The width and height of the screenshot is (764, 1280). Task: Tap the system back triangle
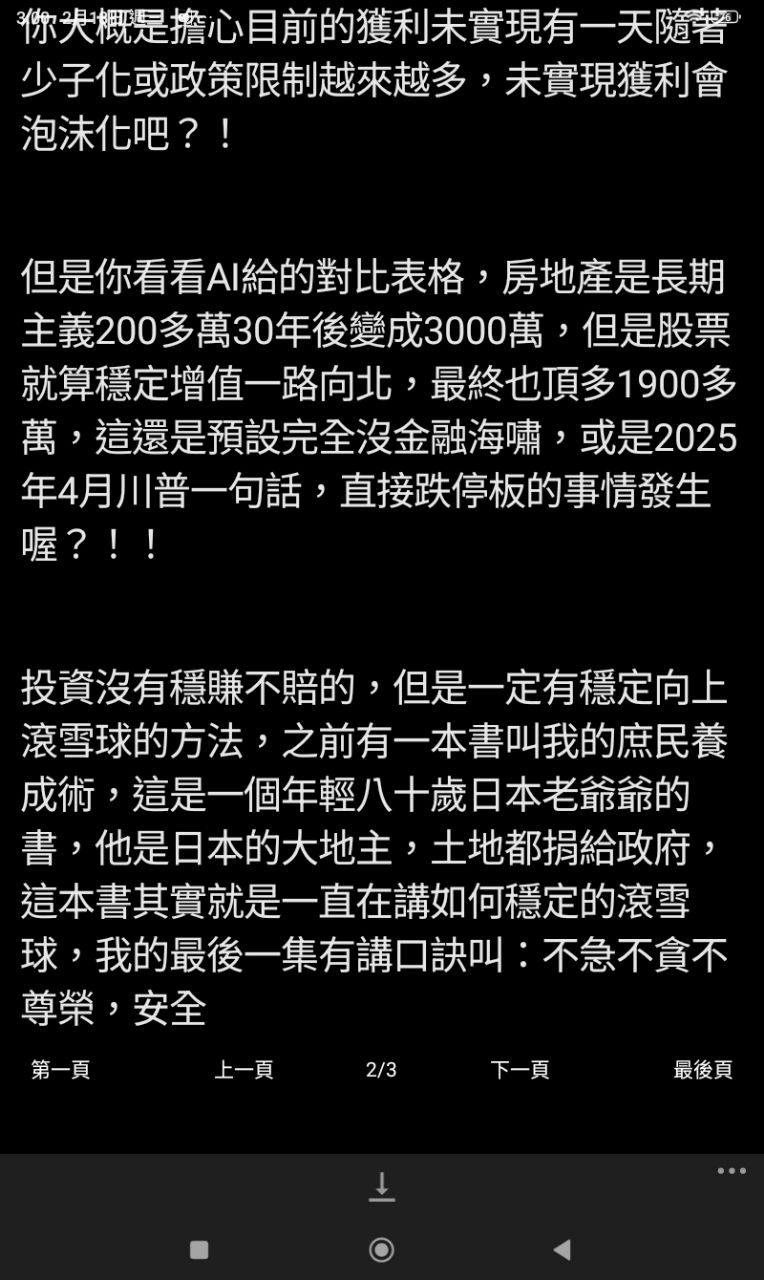coord(562,1249)
